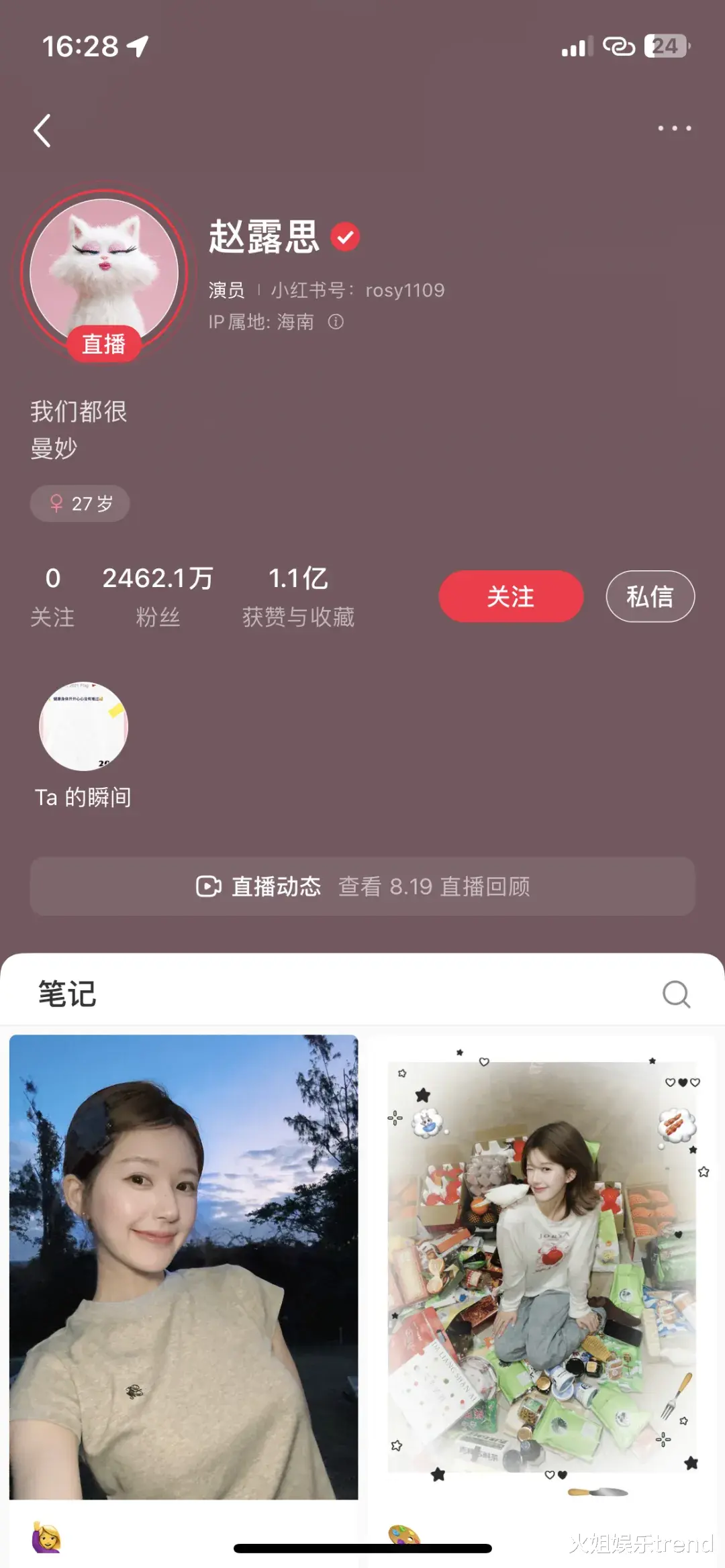This screenshot has width=725, height=1568.
Task: View the 关注 following count list
Action: pyautogui.click(x=52, y=596)
